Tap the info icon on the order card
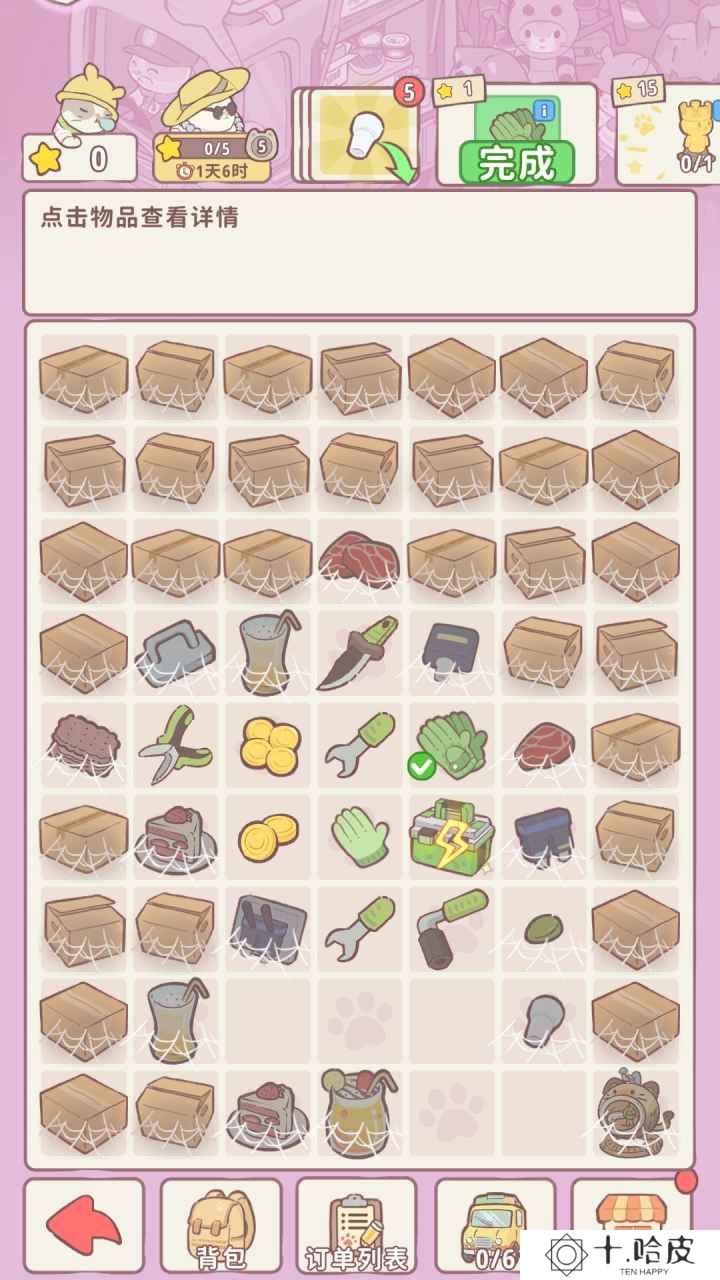The image size is (720, 1280). pos(544,111)
